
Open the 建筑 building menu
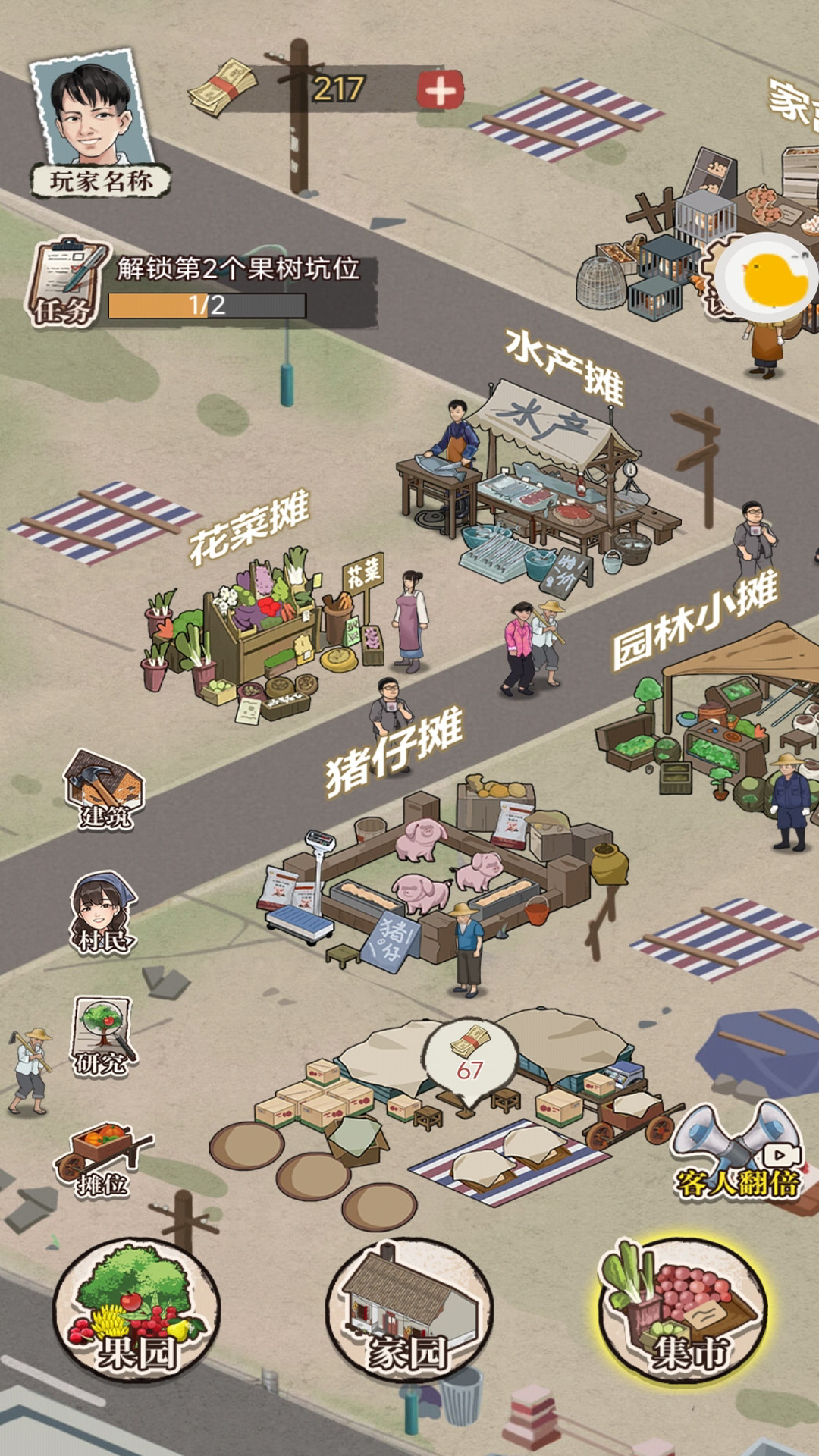pos(104,789)
